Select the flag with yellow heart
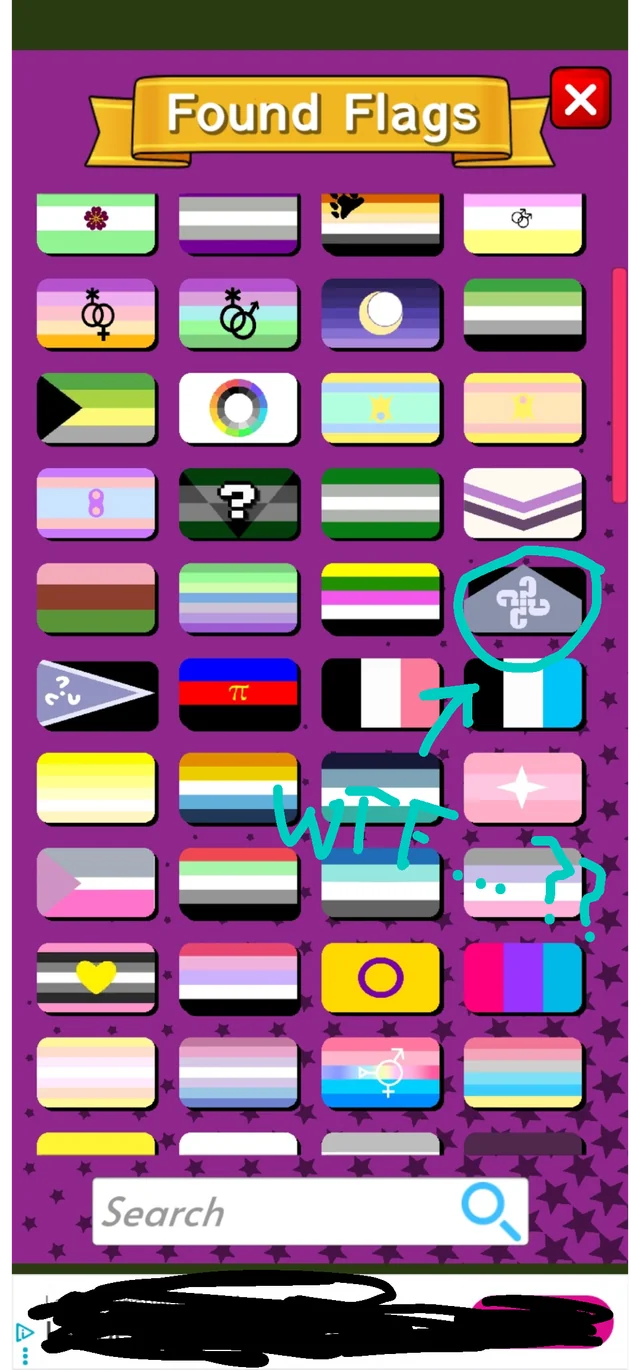This screenshot has height=1370, width=640. tap(96, 978)
